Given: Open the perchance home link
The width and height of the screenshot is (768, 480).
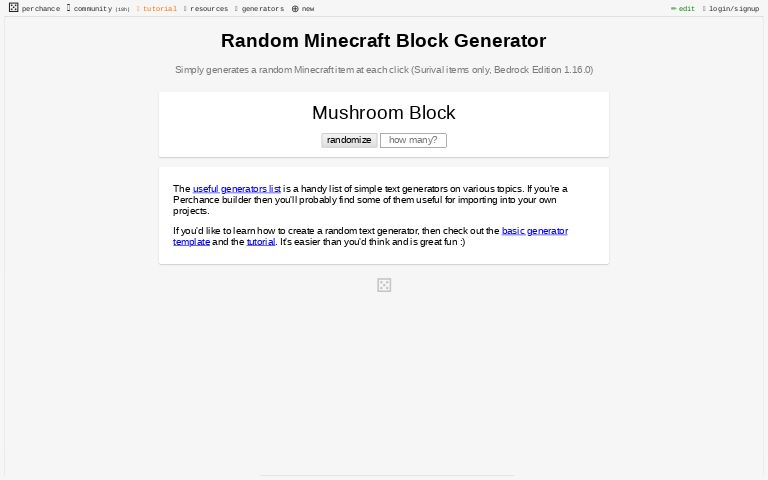Looking at the screenshot, I should tap(35, 8).
